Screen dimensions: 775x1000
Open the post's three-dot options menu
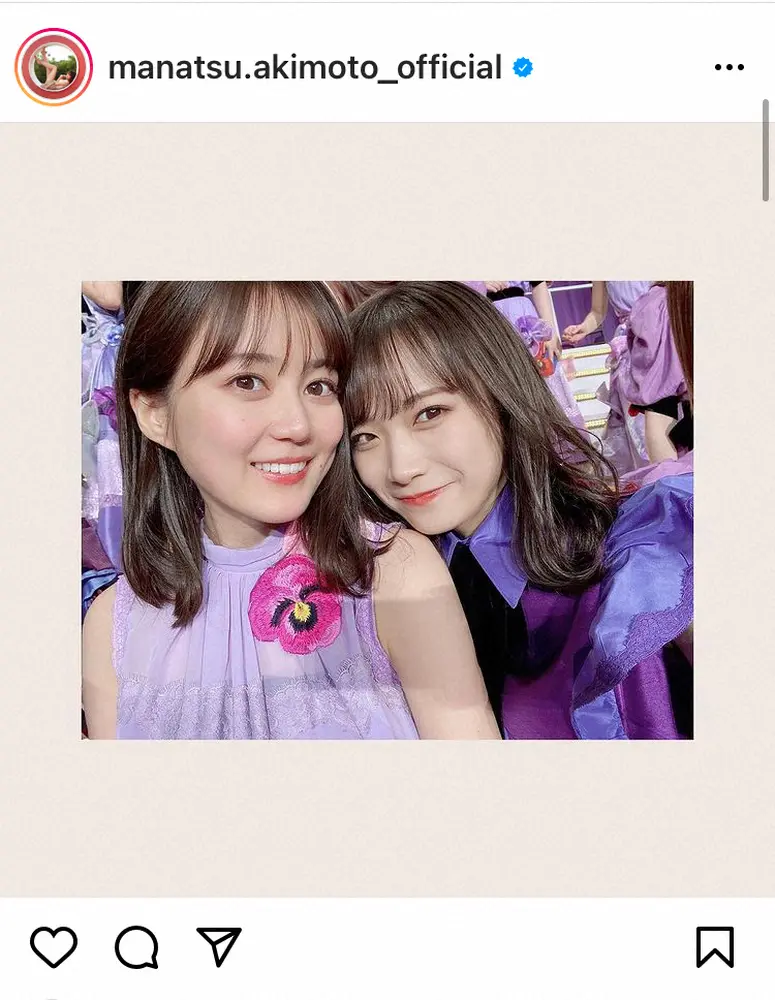click(x=730, y=67)
